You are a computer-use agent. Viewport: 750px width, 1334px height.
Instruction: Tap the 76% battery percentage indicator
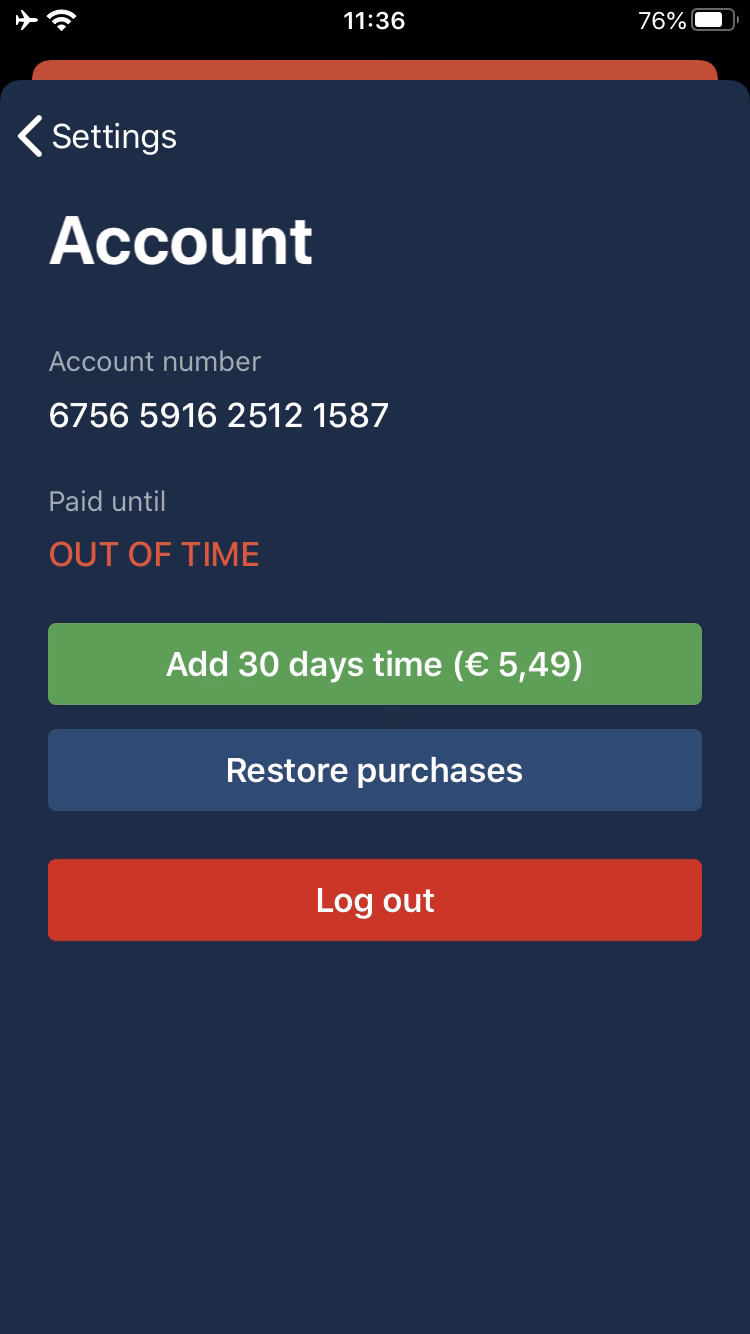coord(660,19)
